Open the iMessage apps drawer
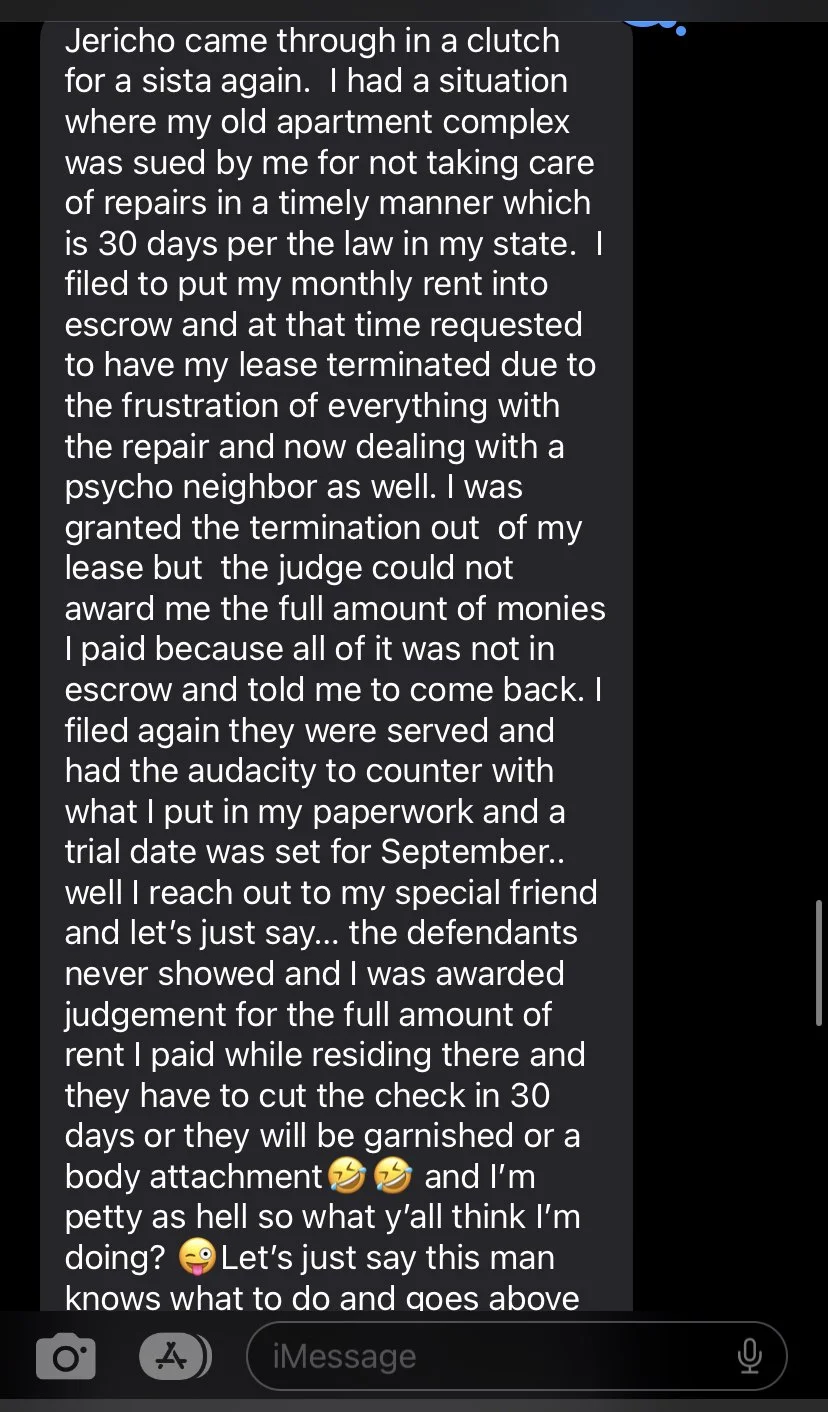Image resolution: width=828 pixels, height=1412 pixels. coord(176,1356)
